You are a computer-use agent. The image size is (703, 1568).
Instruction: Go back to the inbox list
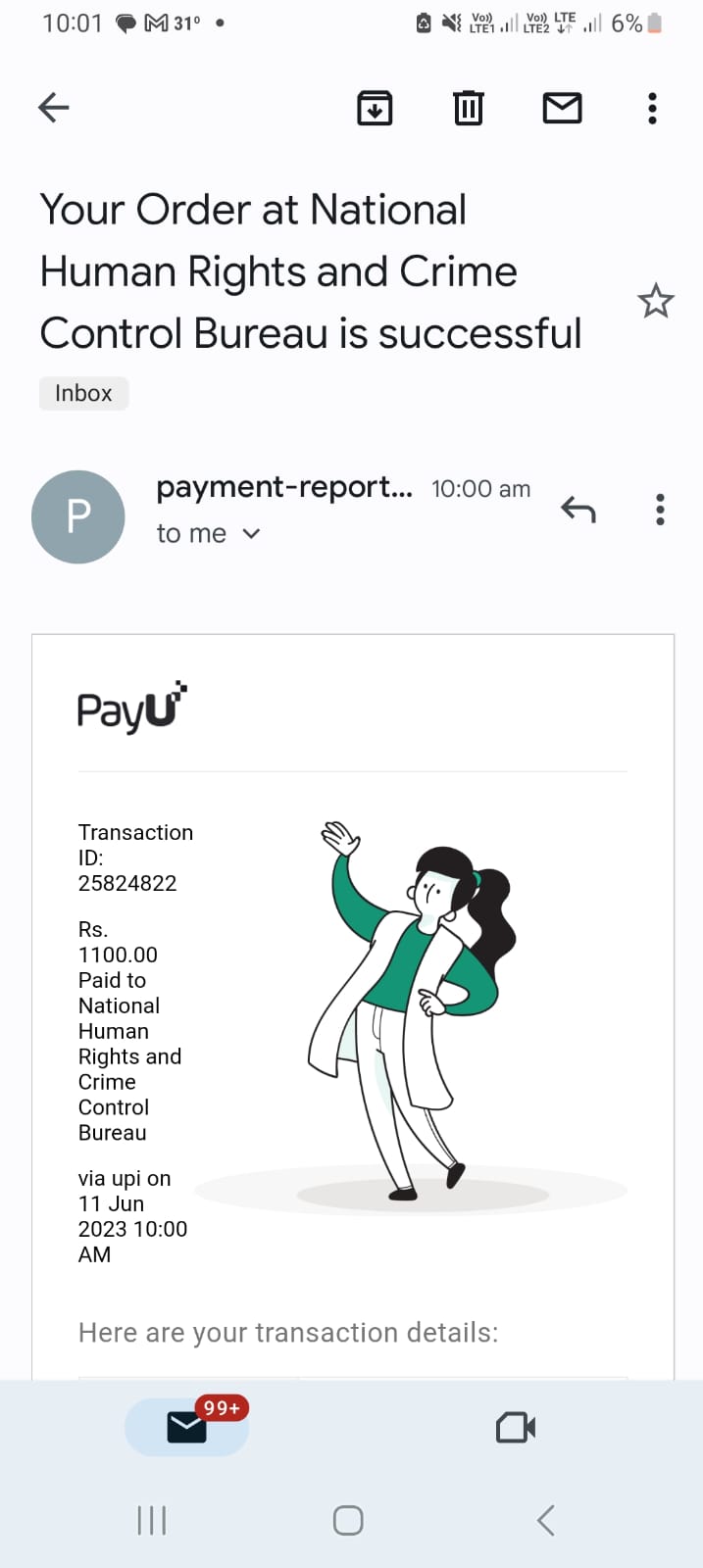click(53, 108)
